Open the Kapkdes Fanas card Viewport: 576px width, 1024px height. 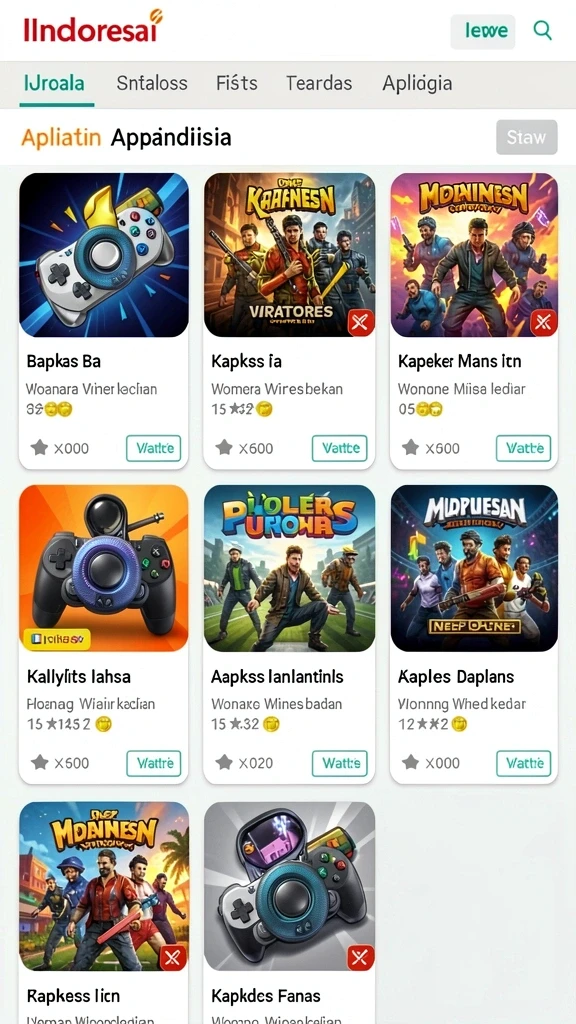289,912
